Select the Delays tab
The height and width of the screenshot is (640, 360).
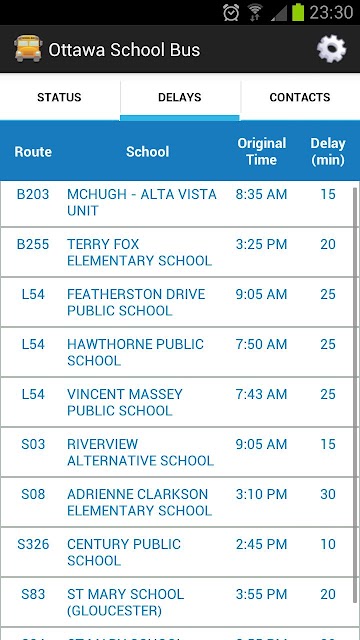point(180,97)
